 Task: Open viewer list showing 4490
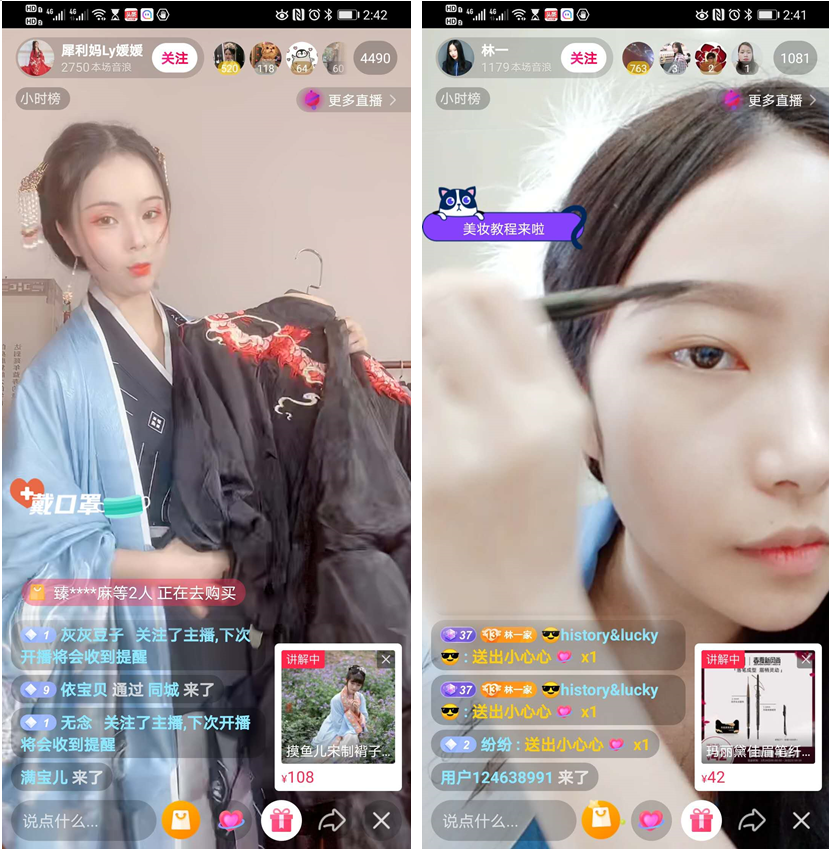coord(375,58)
